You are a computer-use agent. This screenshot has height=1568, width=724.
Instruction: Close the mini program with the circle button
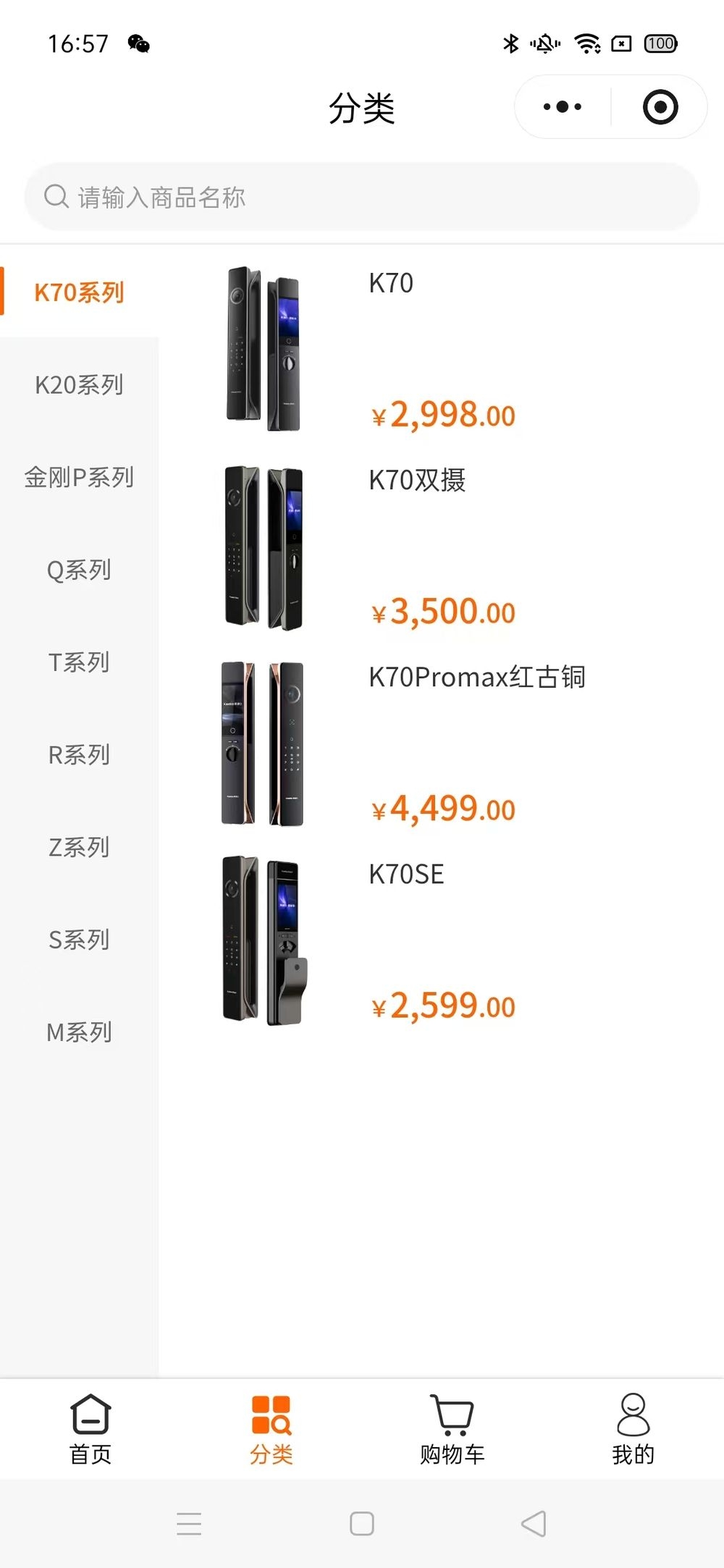pos(660,107)
